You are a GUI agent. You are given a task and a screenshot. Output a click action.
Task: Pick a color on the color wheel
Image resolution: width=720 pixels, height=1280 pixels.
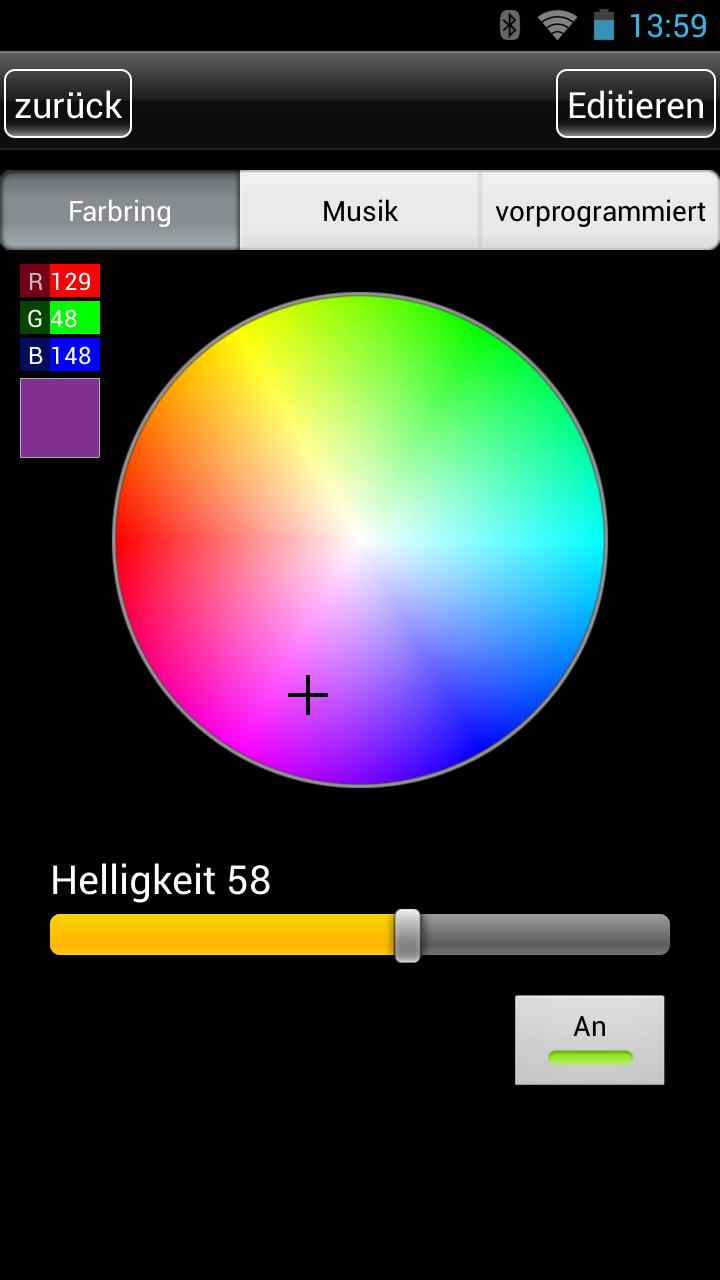tap(360, 540)
